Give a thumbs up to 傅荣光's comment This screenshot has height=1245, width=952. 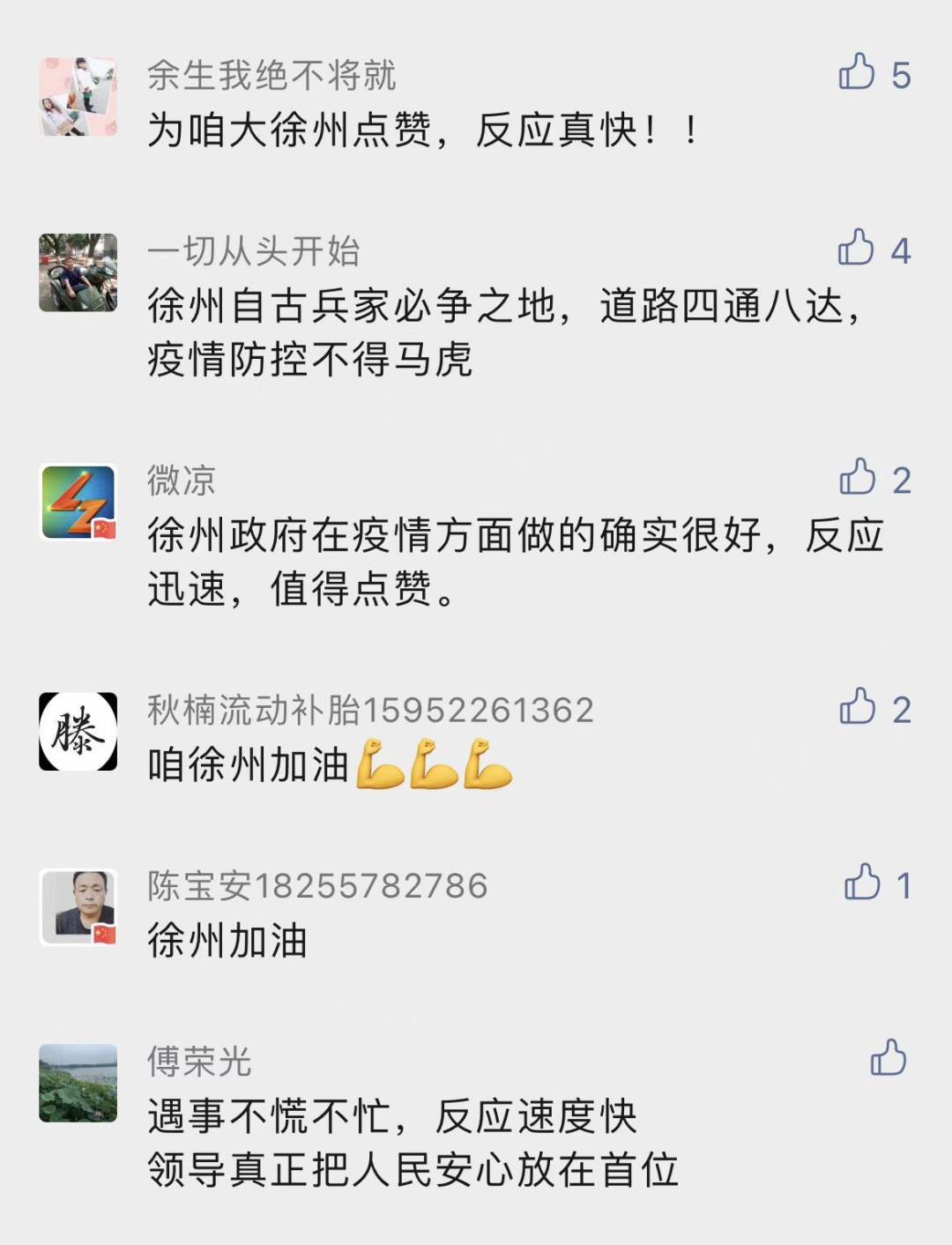click(888, 1058)
